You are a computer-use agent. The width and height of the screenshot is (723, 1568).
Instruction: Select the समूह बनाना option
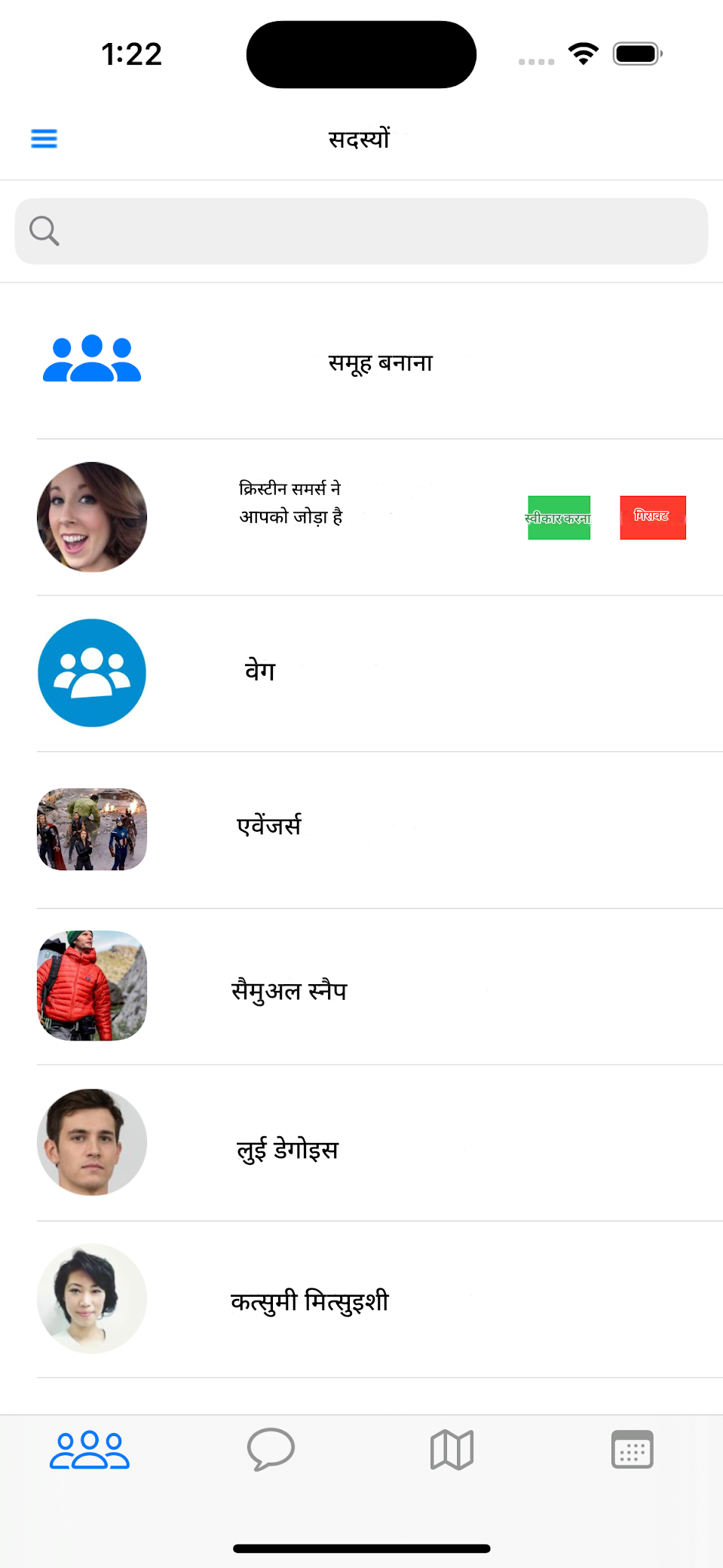pos(379,362)
